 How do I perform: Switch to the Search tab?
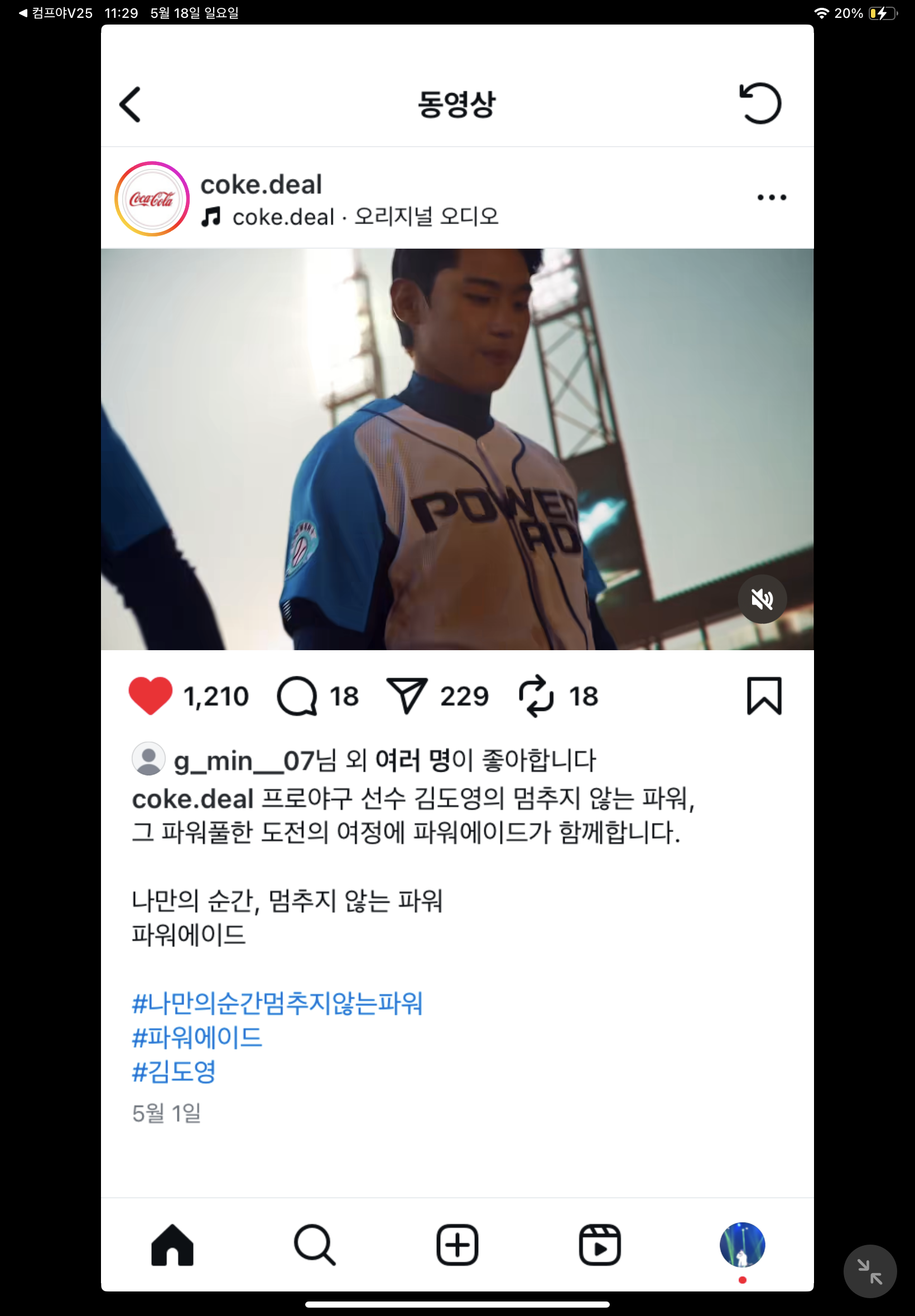click(314, 1245)
